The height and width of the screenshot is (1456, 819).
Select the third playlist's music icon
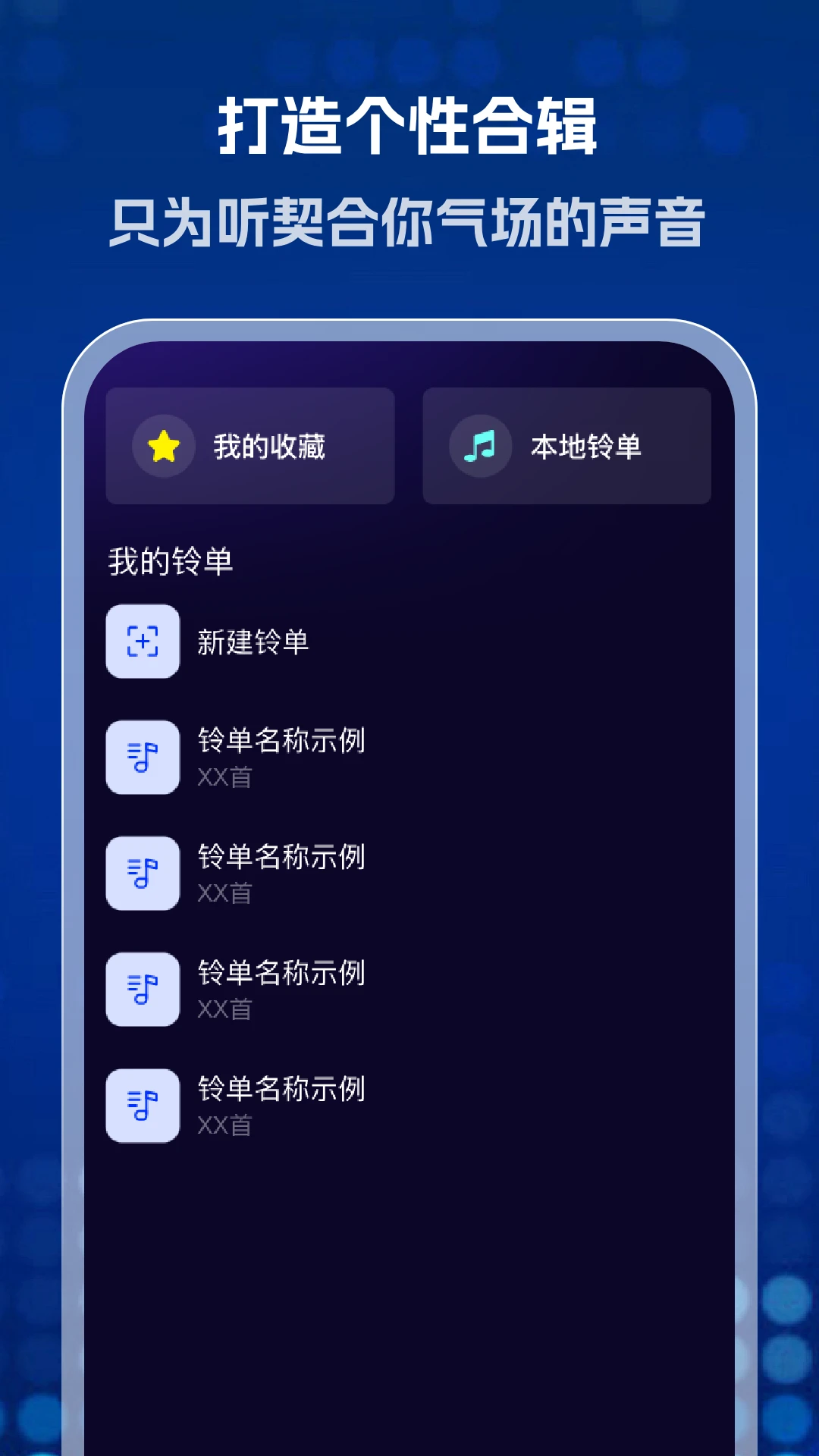(143, 988)
